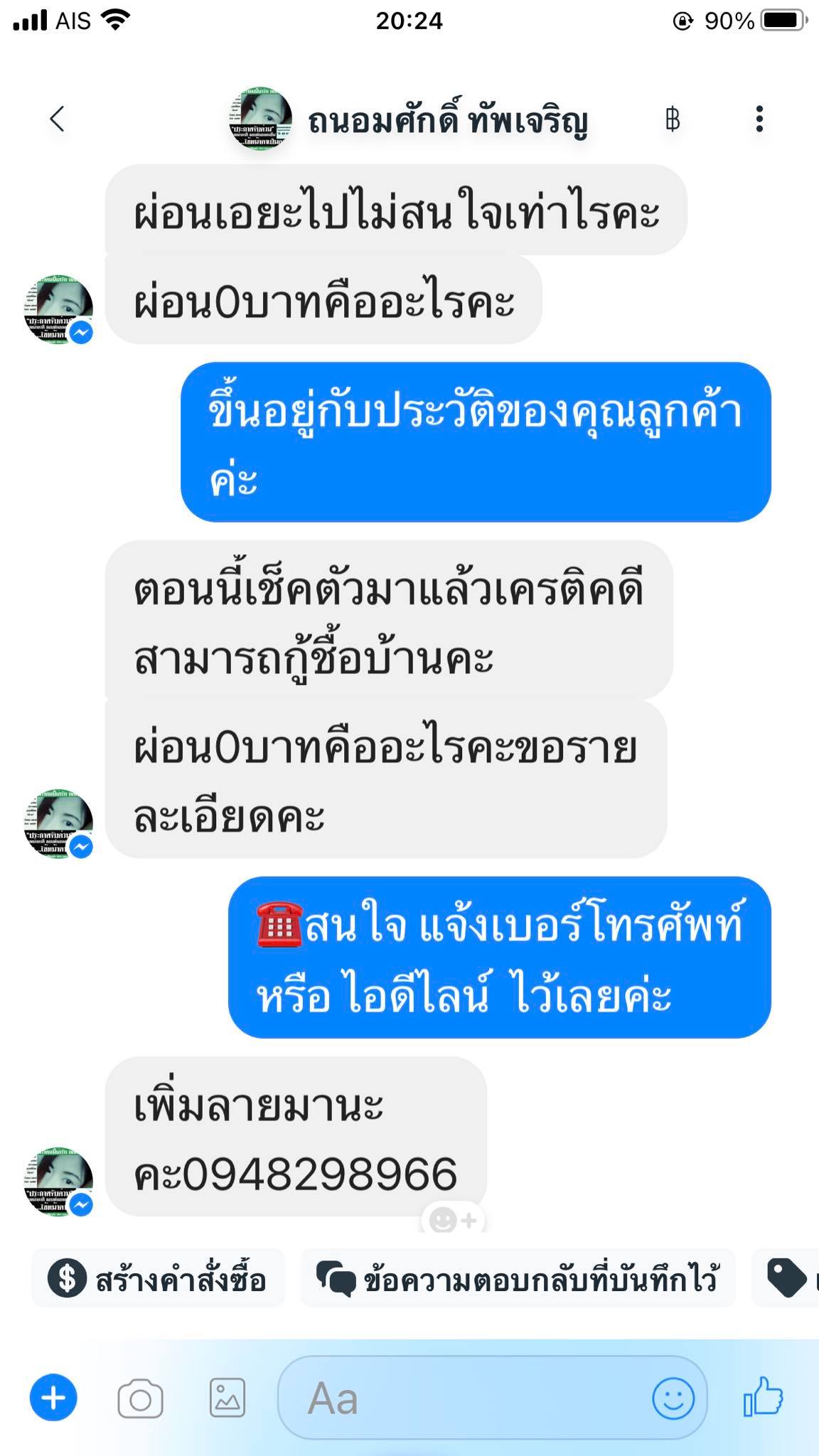
Task: Open ข้อความตอบกลับที่บันทึกไว้ saved replies
Action: pyautogui.click(x=518, y=1279)
